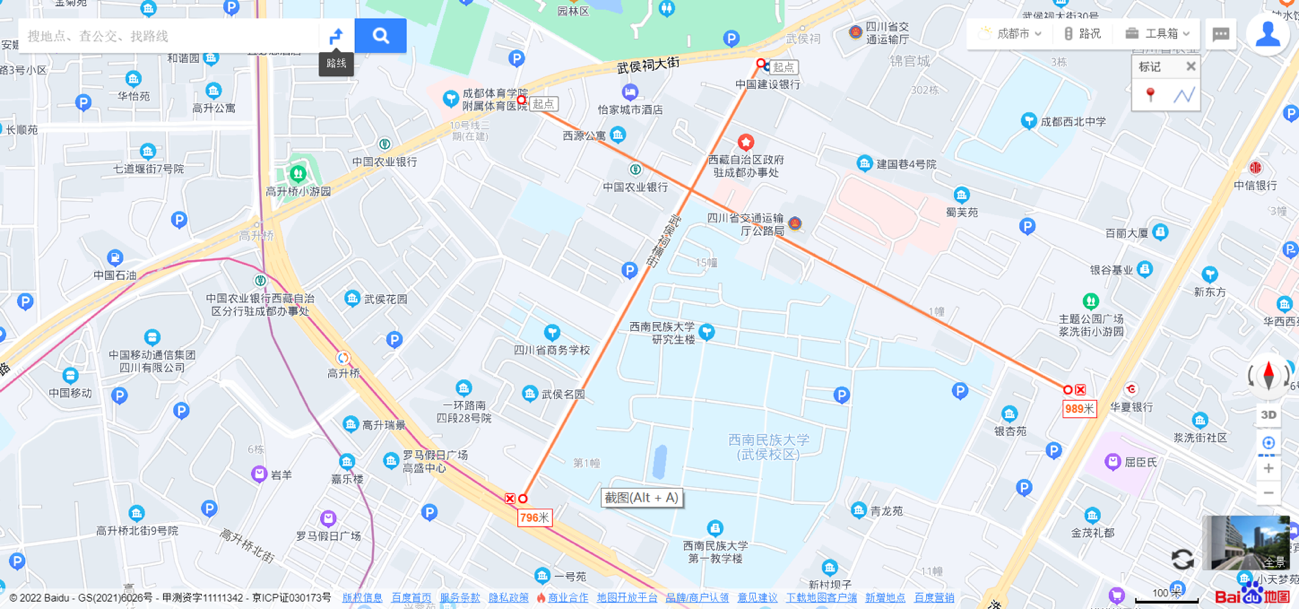Open the user account avatar
The image size is (1299, 609).
[1267, 34]
